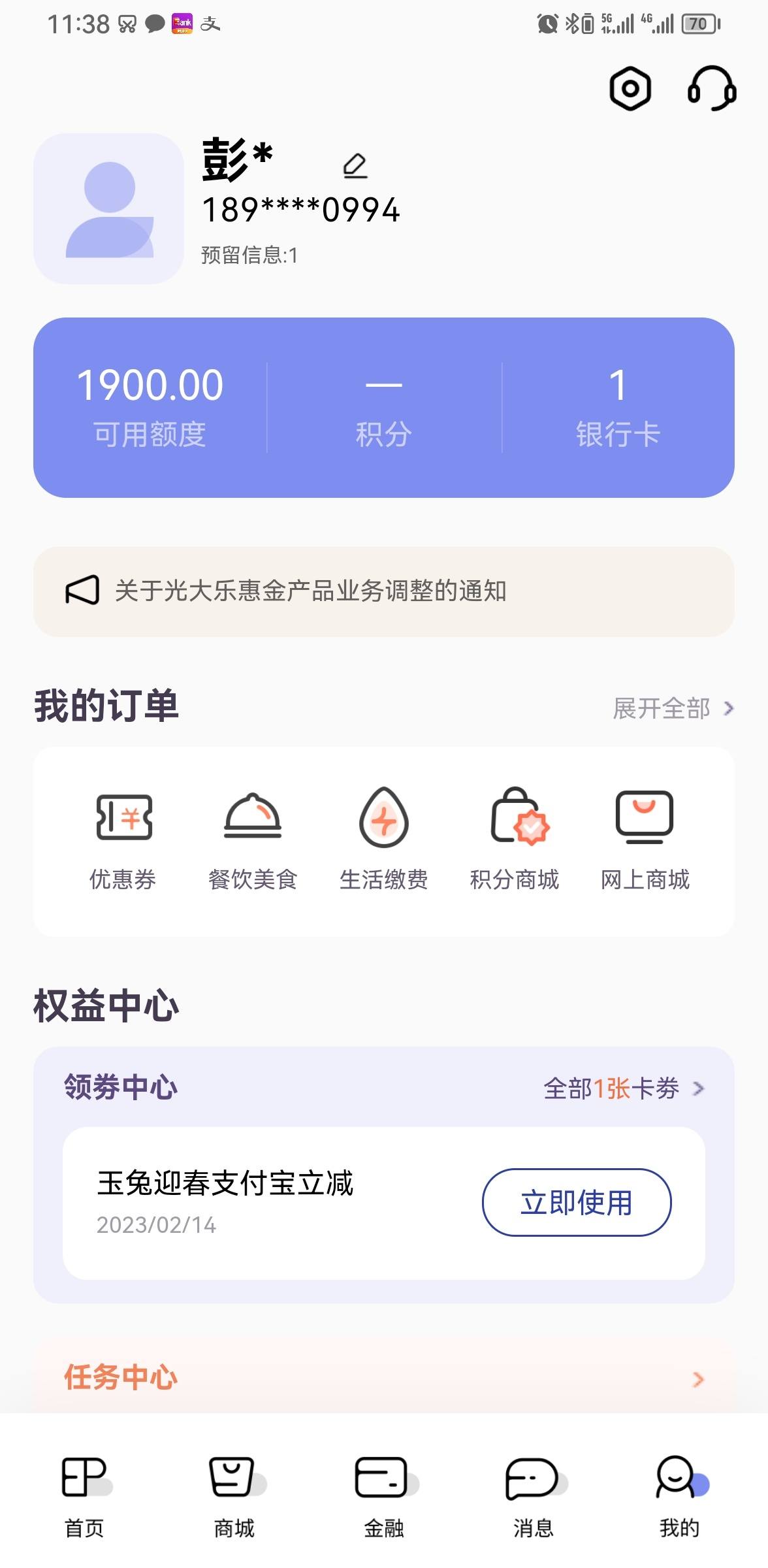View the 可用额度 available credit
The height and width of the screenshot is (1568, 768).
[150, 408]
